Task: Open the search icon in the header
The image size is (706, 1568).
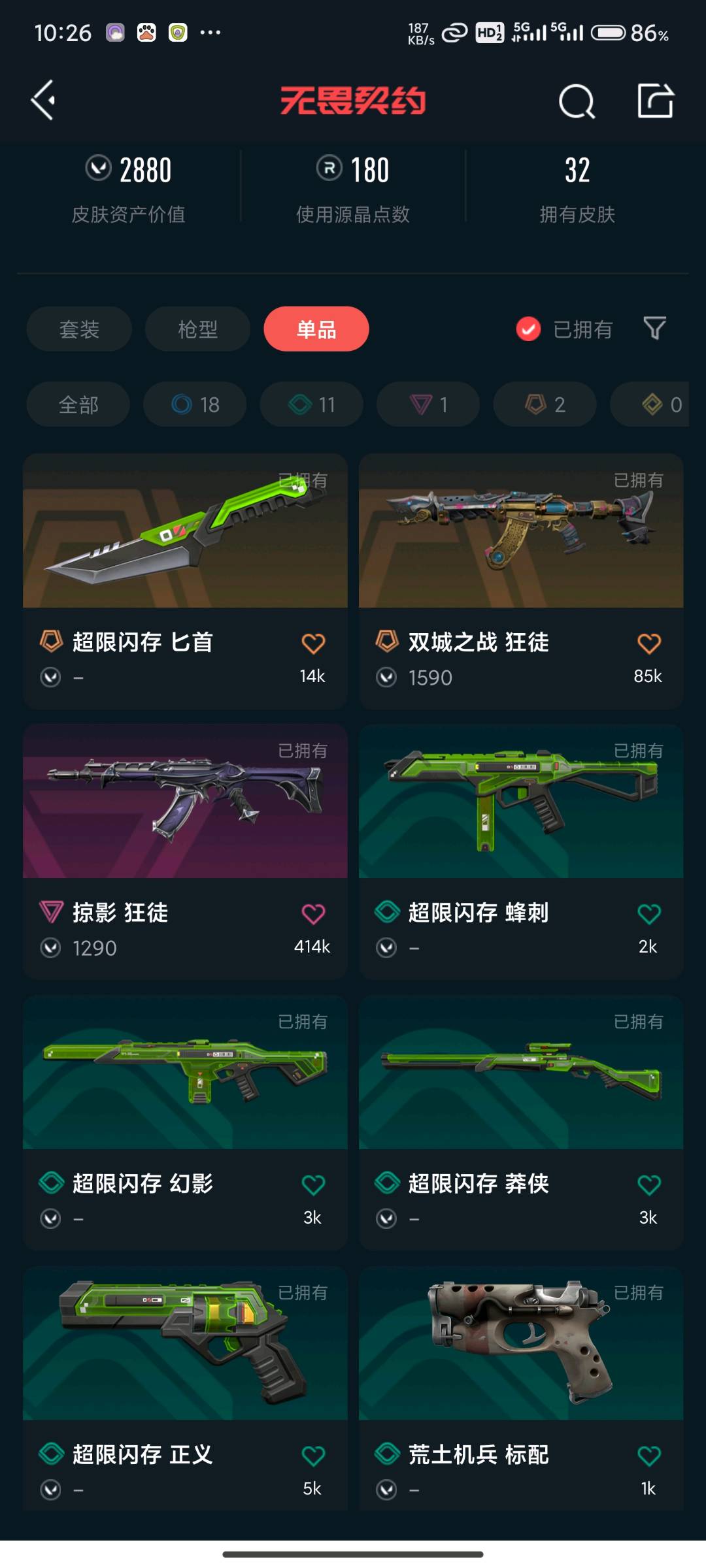Action: click(577, 101)
